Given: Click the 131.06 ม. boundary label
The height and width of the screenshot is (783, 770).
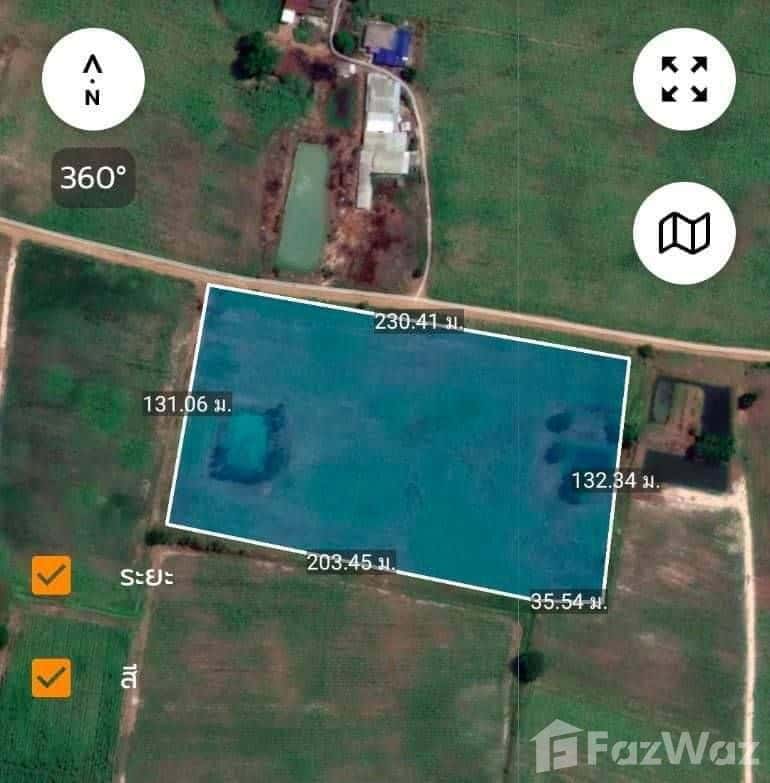Looking at the screenshot, I should tap(188, 406).
